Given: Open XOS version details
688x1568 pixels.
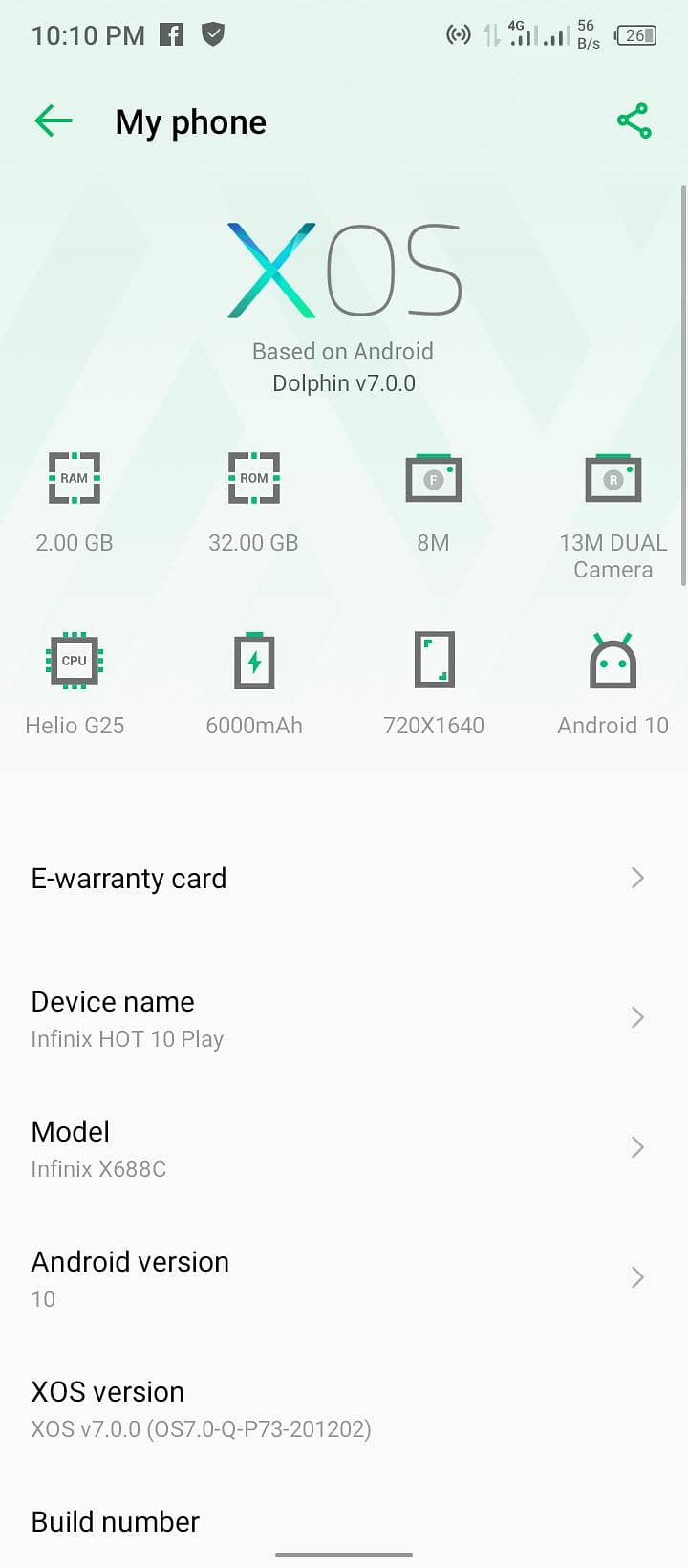Looking at the screenshot, I should point(344,1407).
